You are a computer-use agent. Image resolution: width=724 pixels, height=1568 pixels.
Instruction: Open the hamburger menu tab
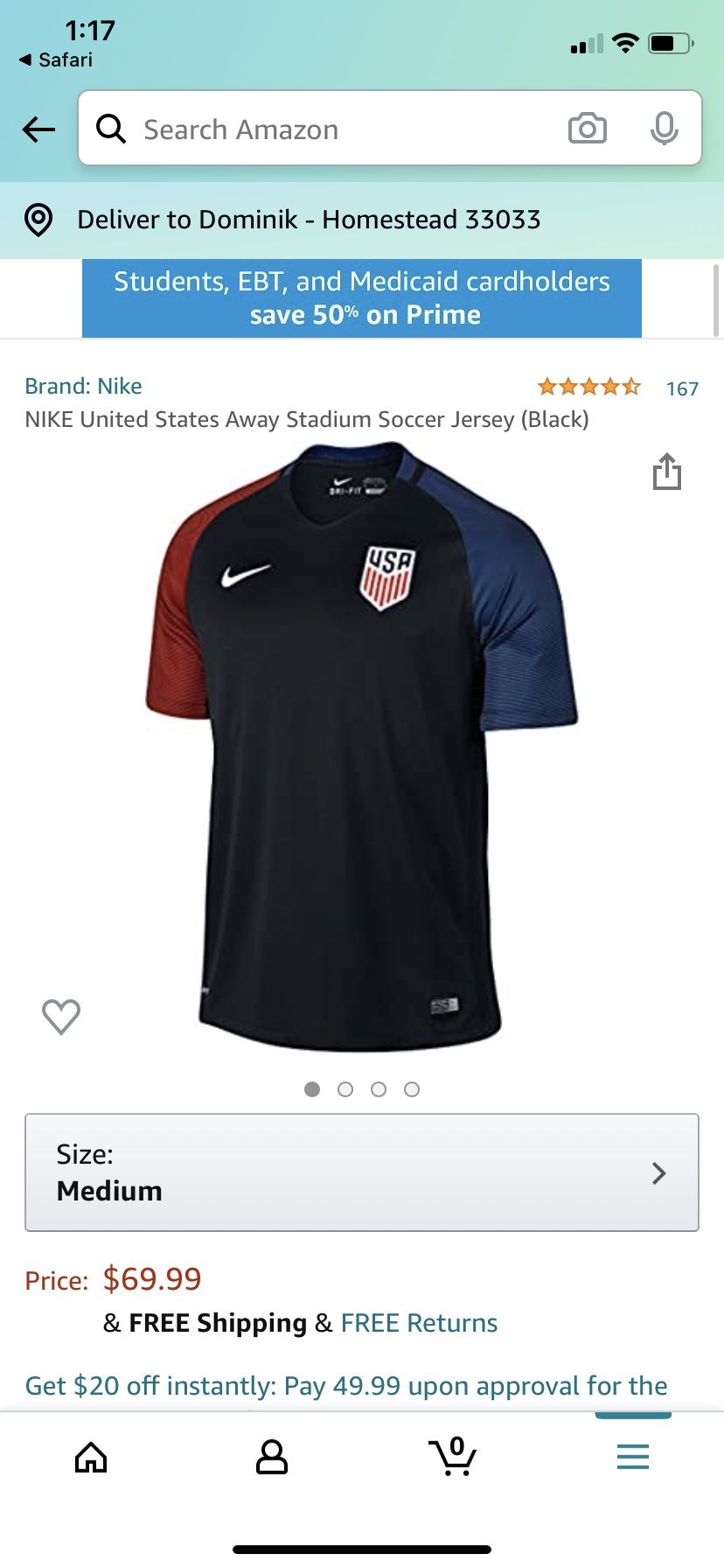click(632, 1457)
